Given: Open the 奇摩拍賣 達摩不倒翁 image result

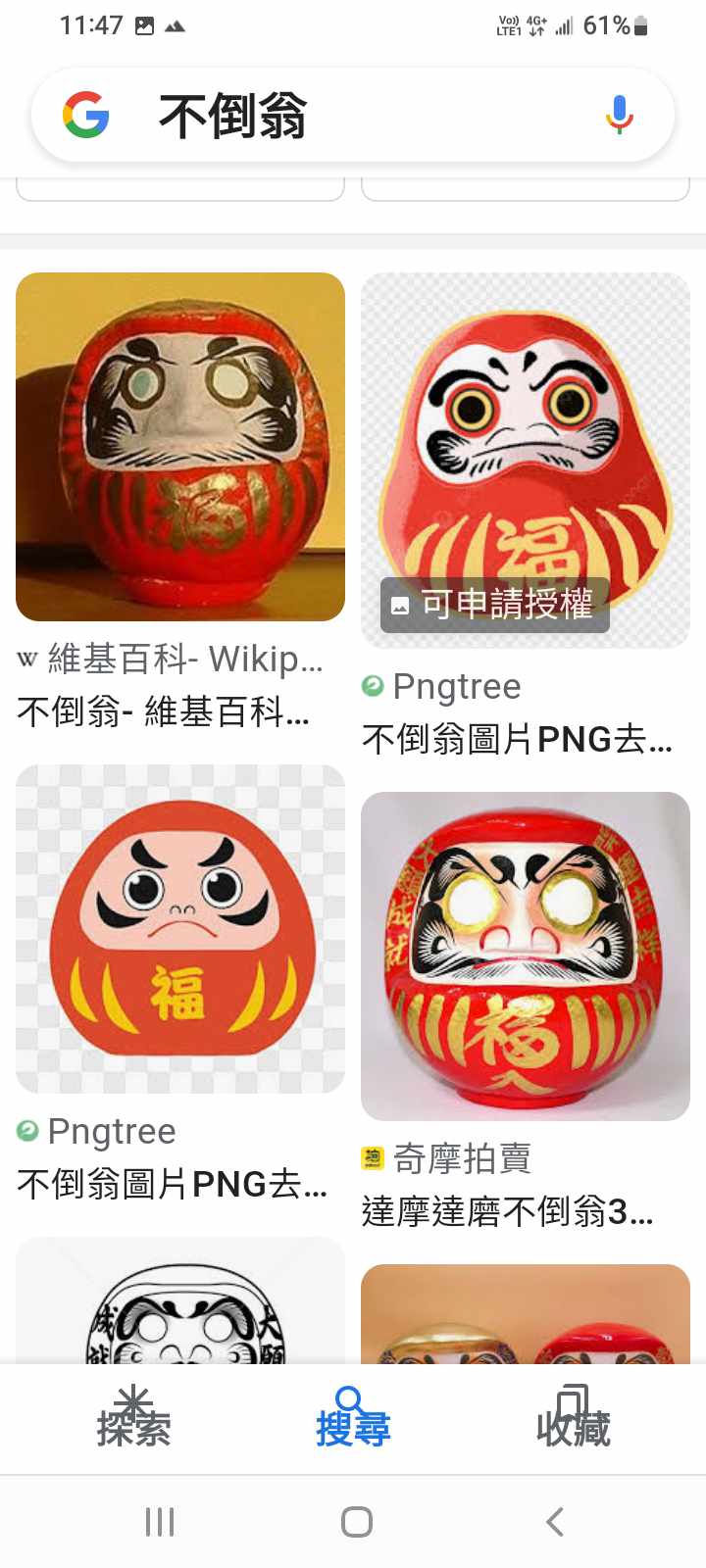Looking at the screenshot, I should pos(526,956).
